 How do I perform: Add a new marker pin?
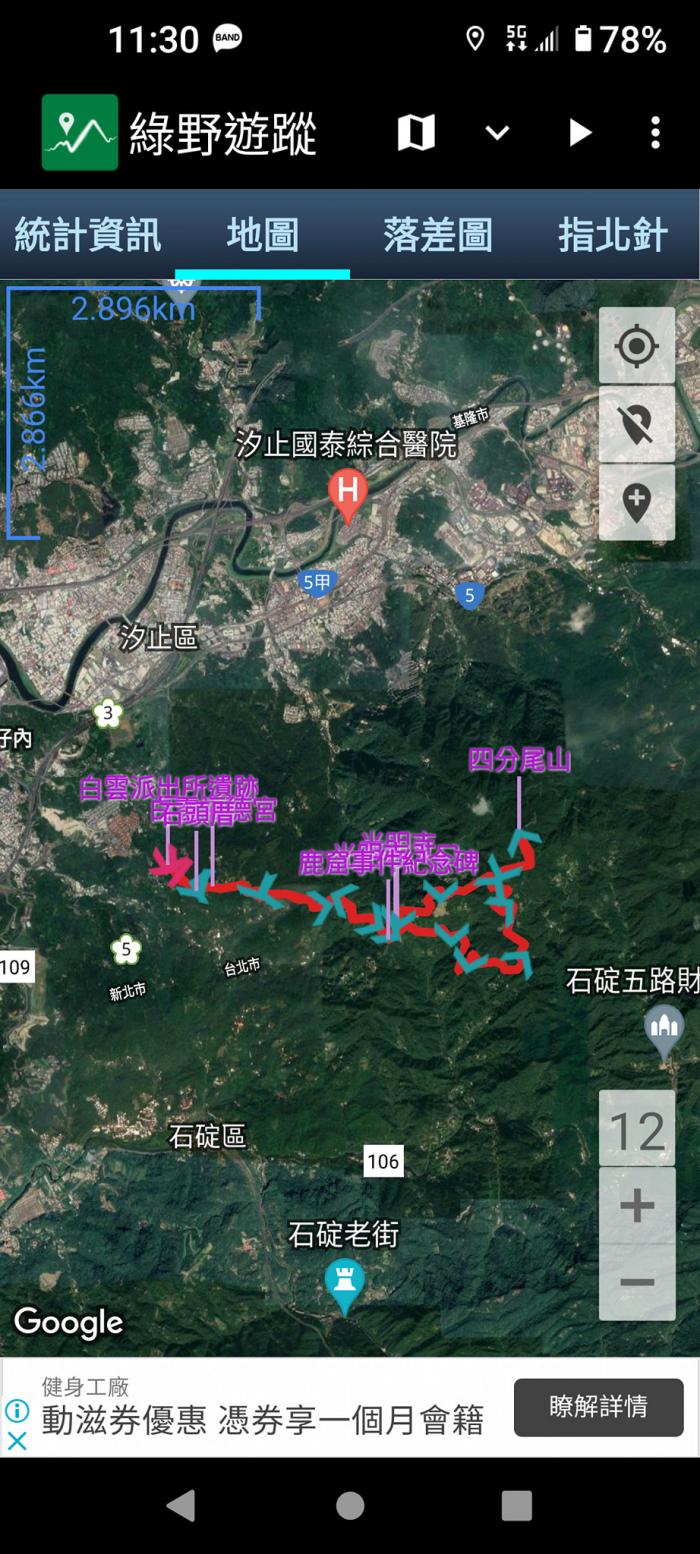pos(637,502)
